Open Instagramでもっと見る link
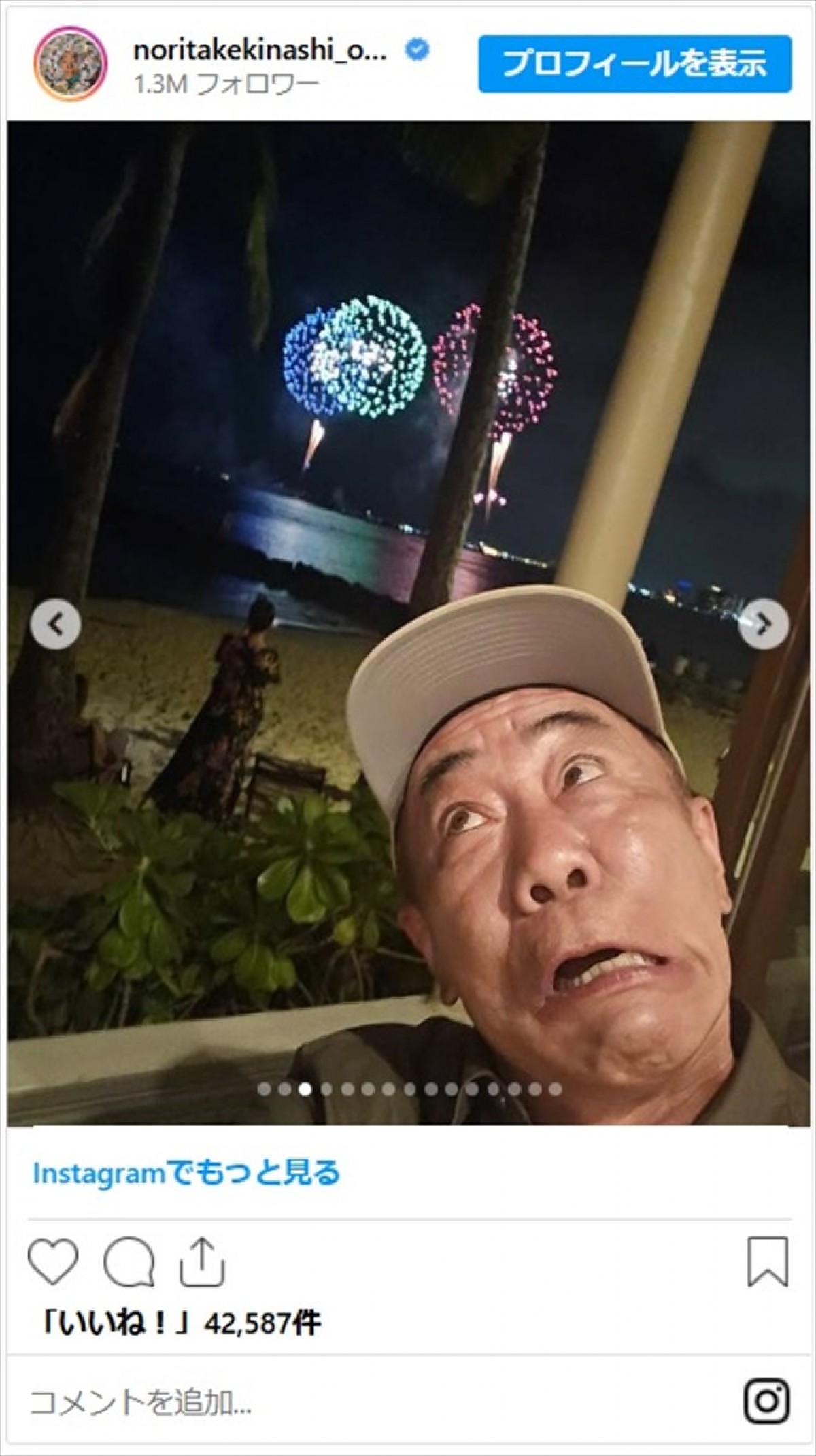Screen dimensions: 816x1456 coord(186,1173)
